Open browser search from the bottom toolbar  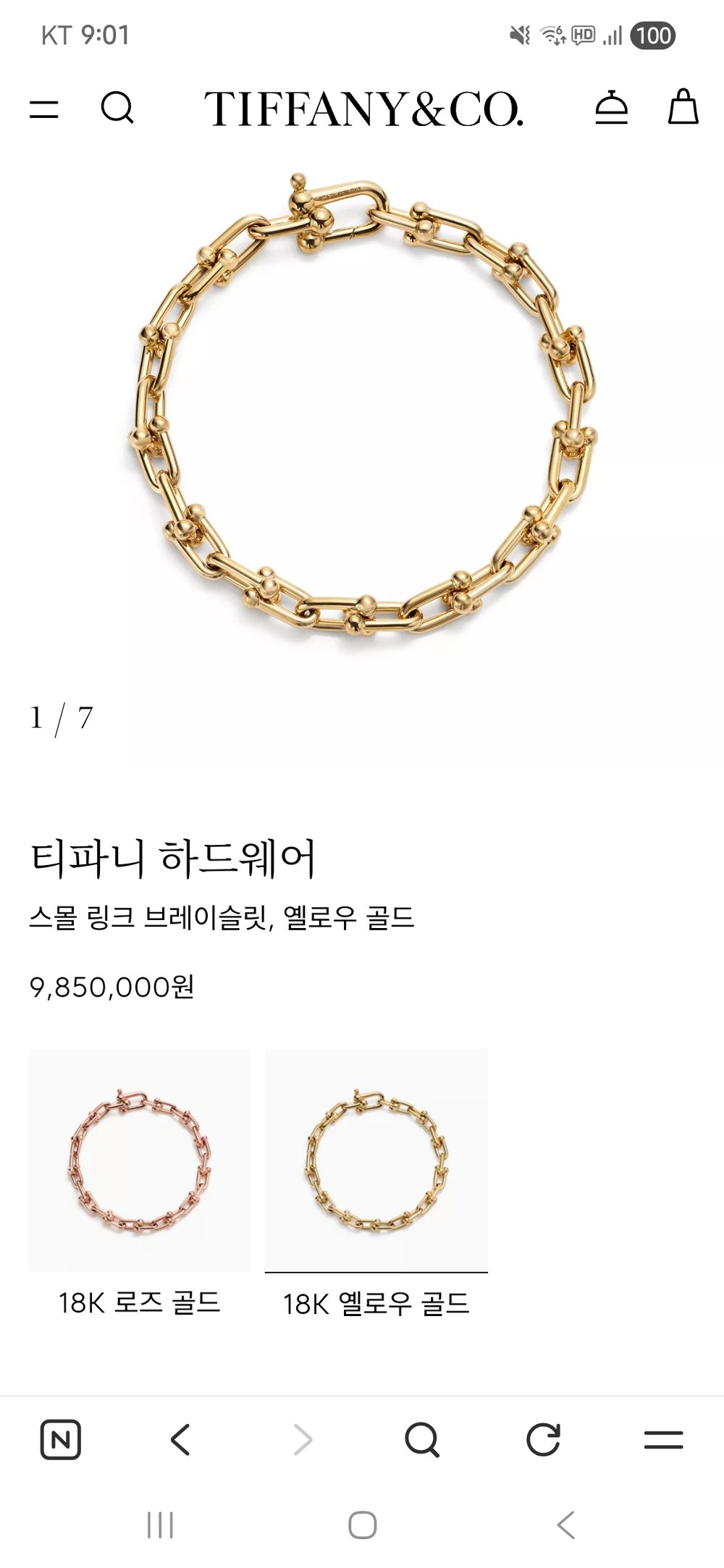coord(422,1439)
